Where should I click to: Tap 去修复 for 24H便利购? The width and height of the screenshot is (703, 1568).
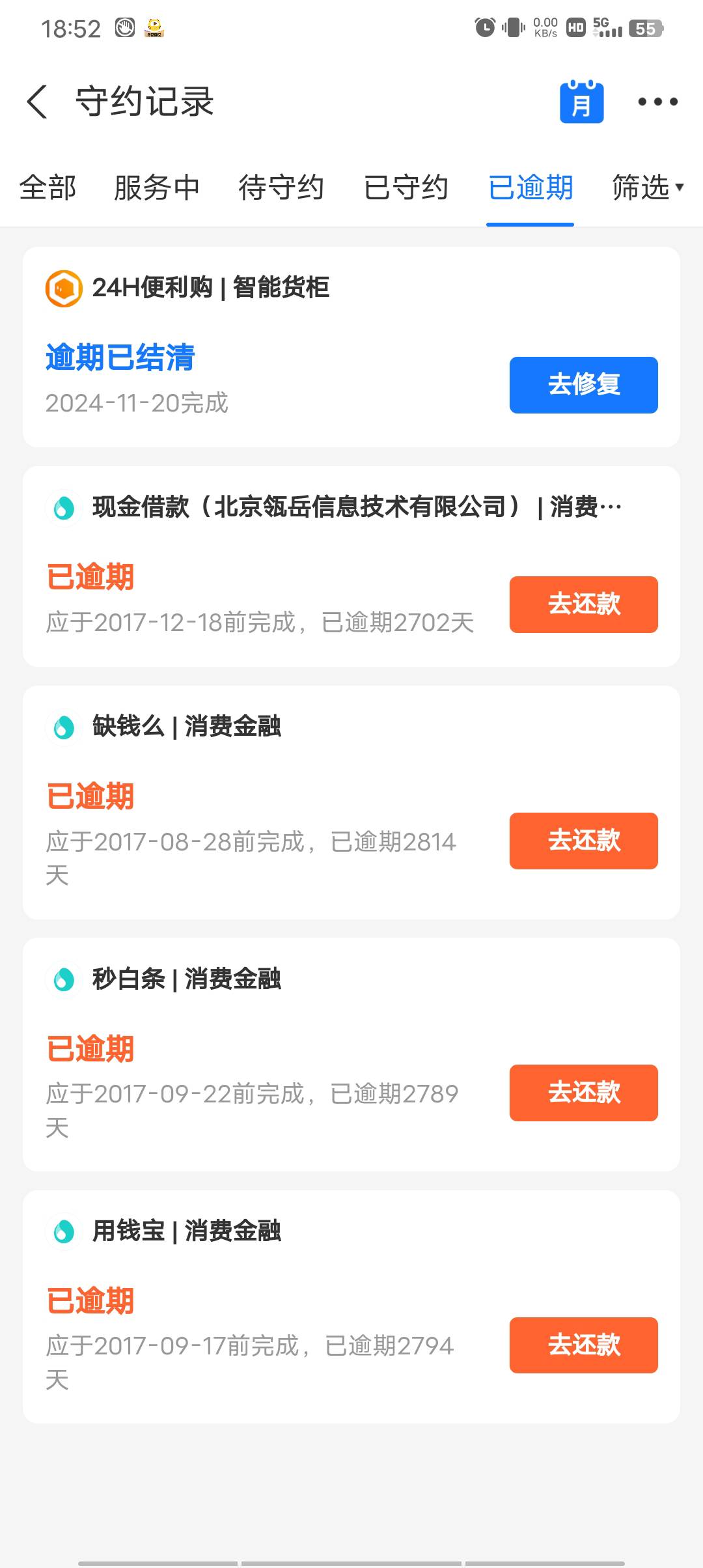pos(583,385)
